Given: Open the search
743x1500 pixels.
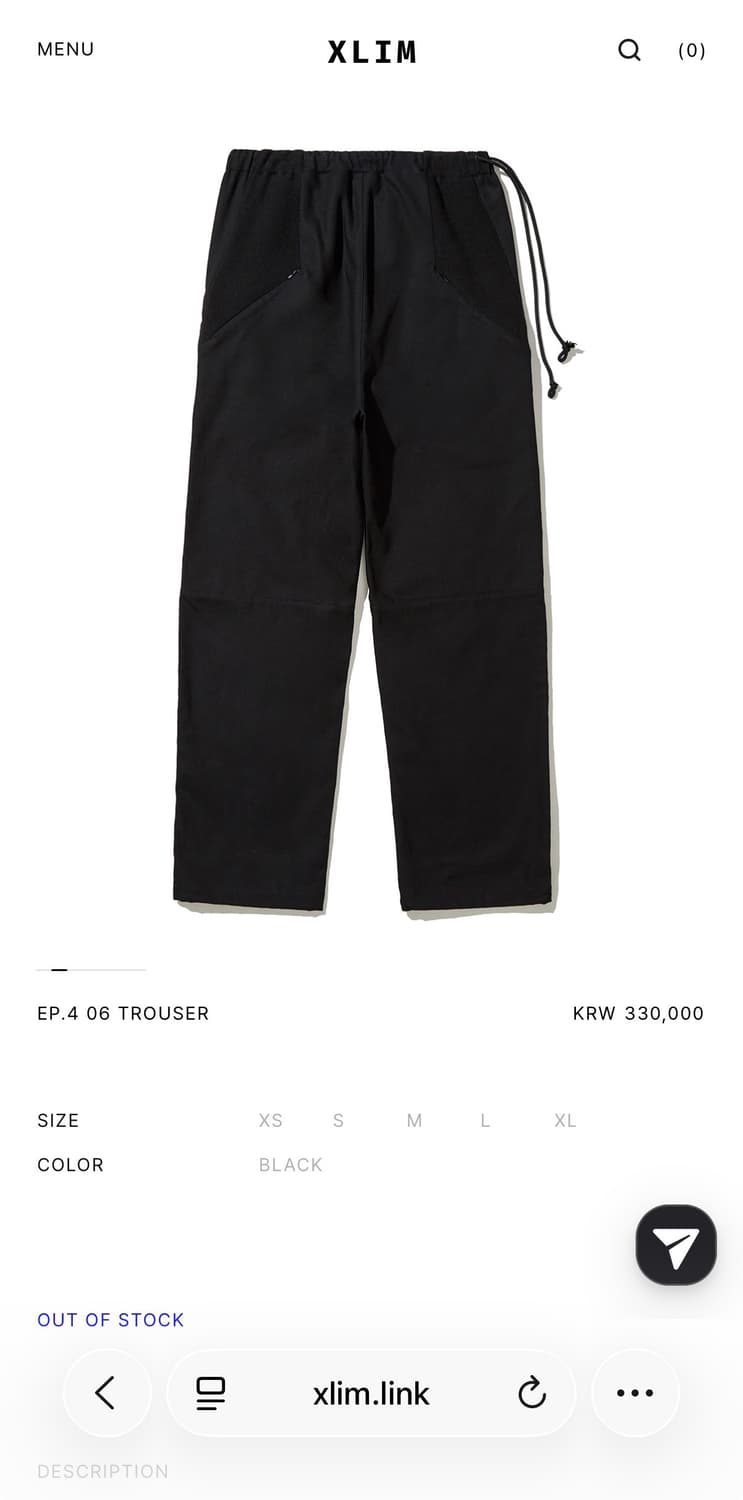Looking at the screenshot, I should 629,50.
